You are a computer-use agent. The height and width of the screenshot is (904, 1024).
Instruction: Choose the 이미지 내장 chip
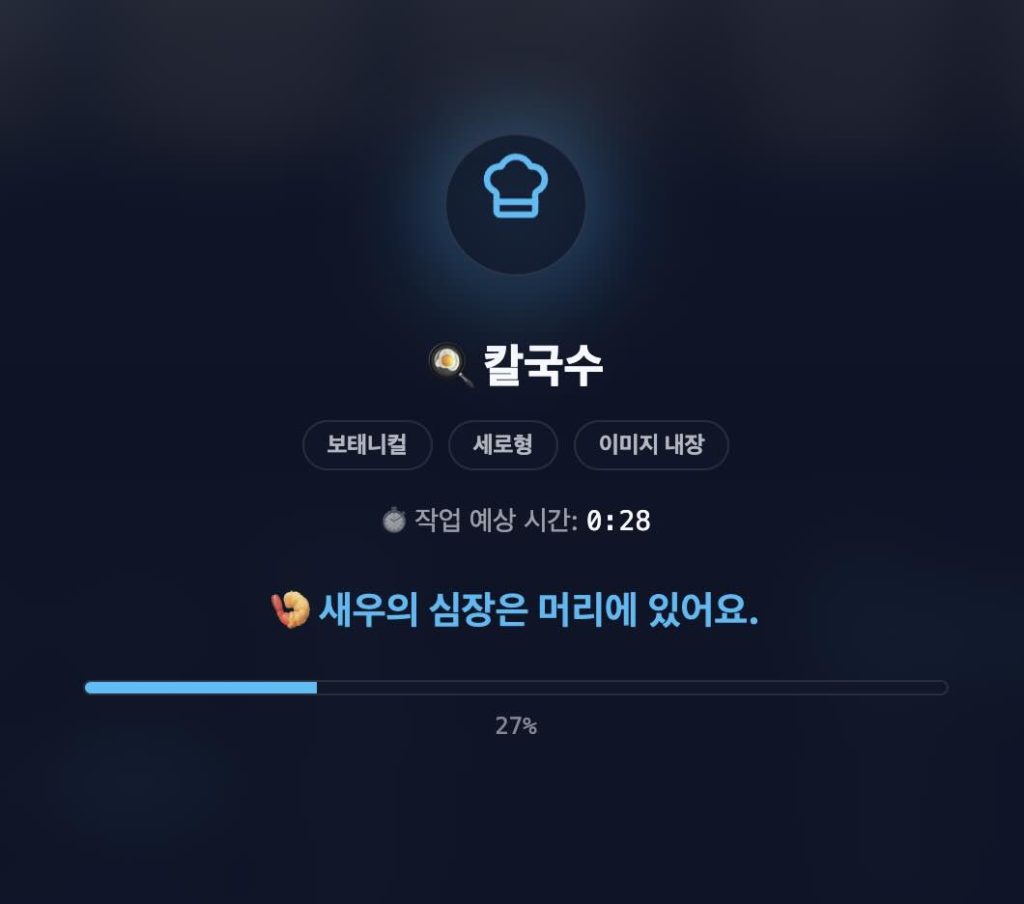[651, 445]
